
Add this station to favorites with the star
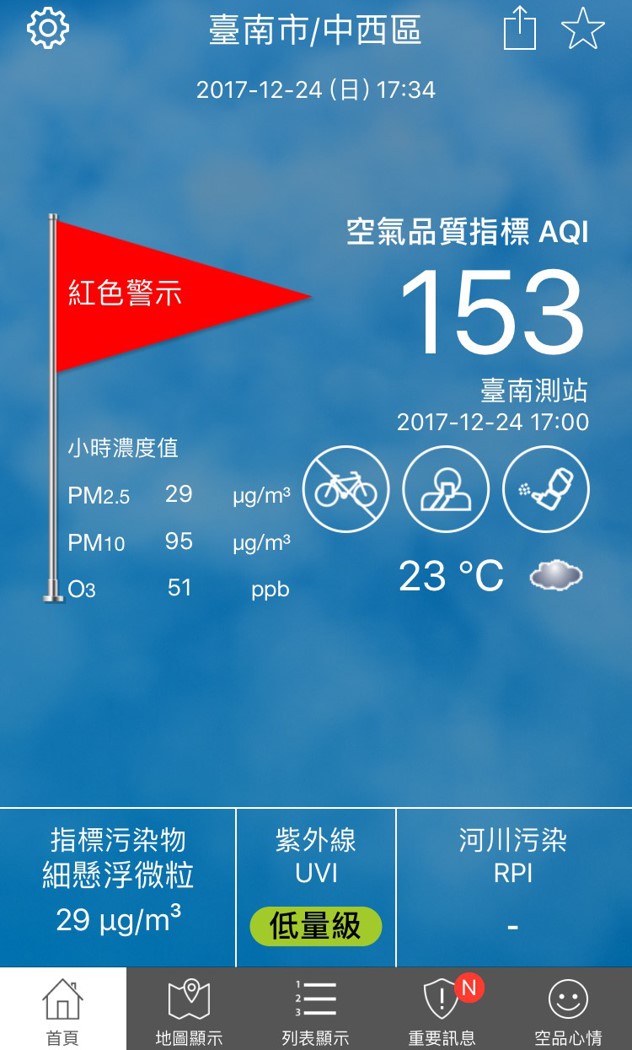coord(583,30)
